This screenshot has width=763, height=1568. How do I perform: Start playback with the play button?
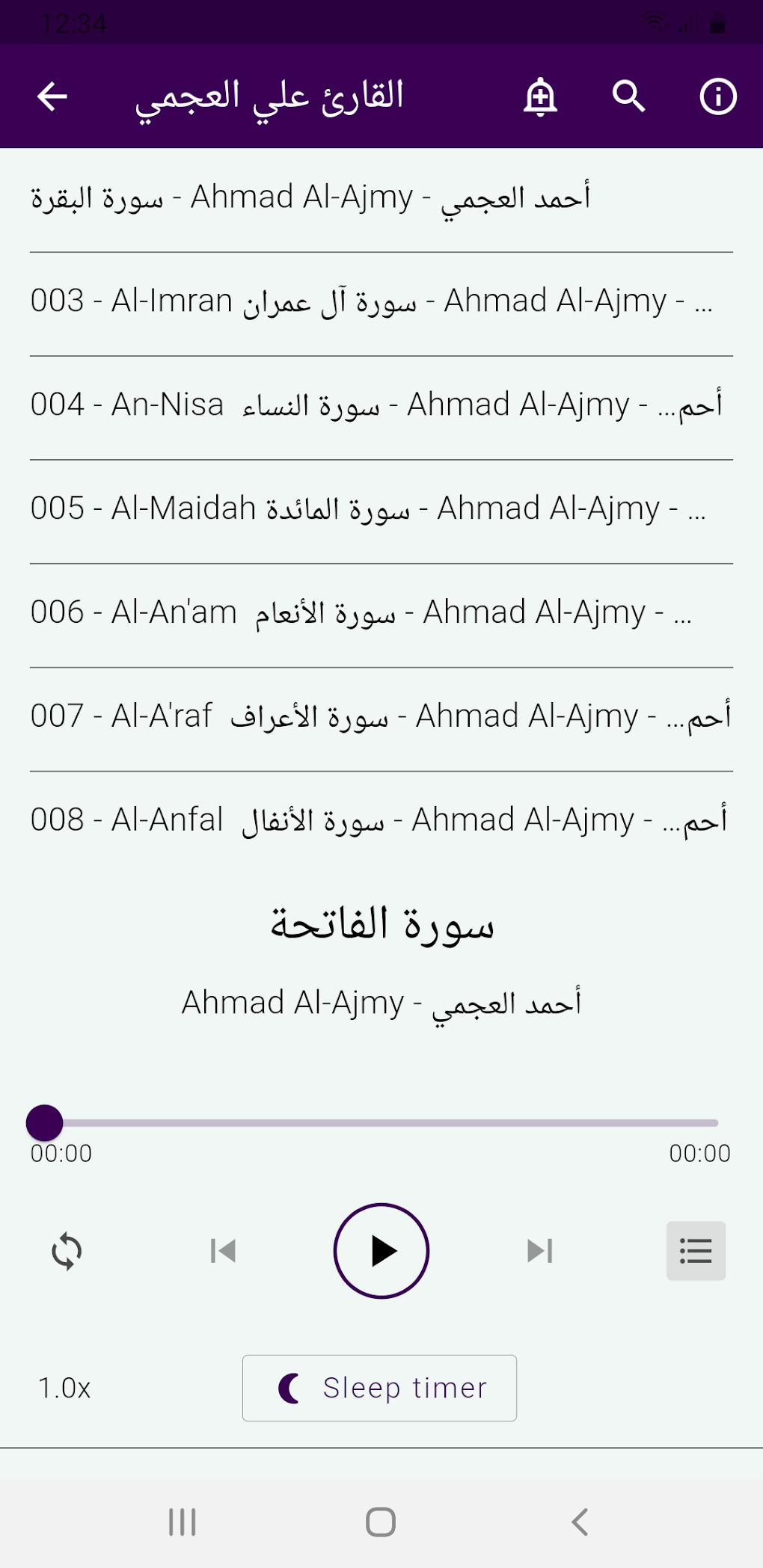coord(381,1251)
